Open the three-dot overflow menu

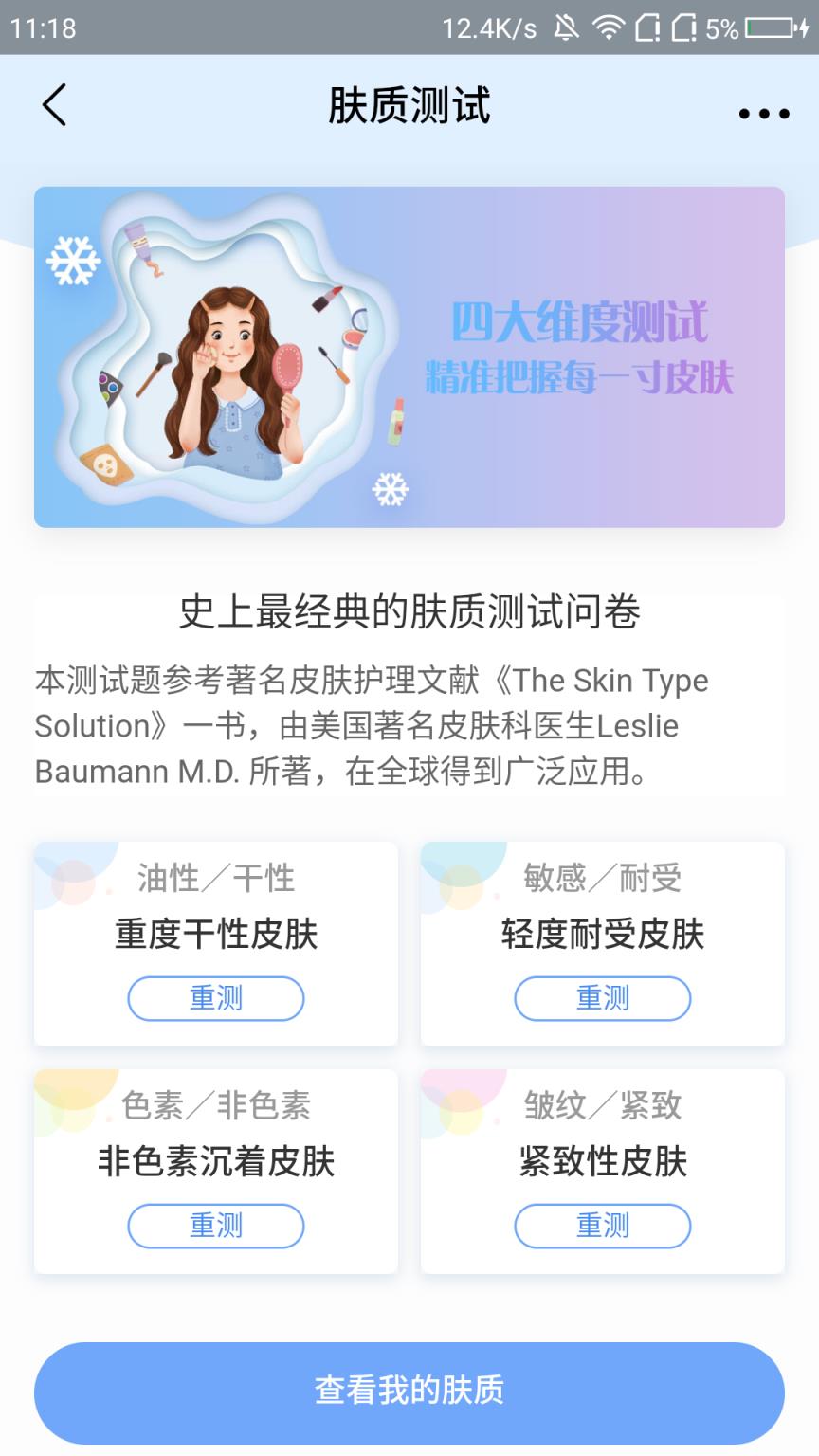pyautogui.click(x=763, y=112)
